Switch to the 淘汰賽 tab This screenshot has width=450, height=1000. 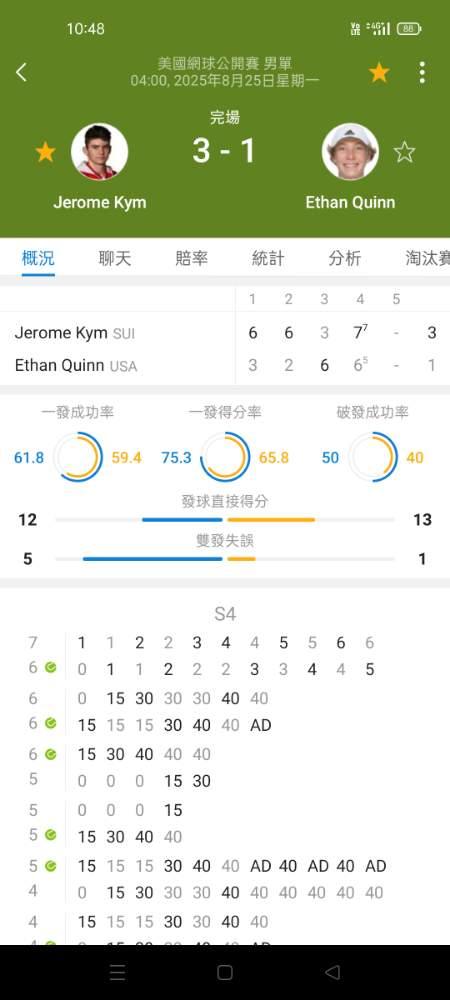click(427, 258)
